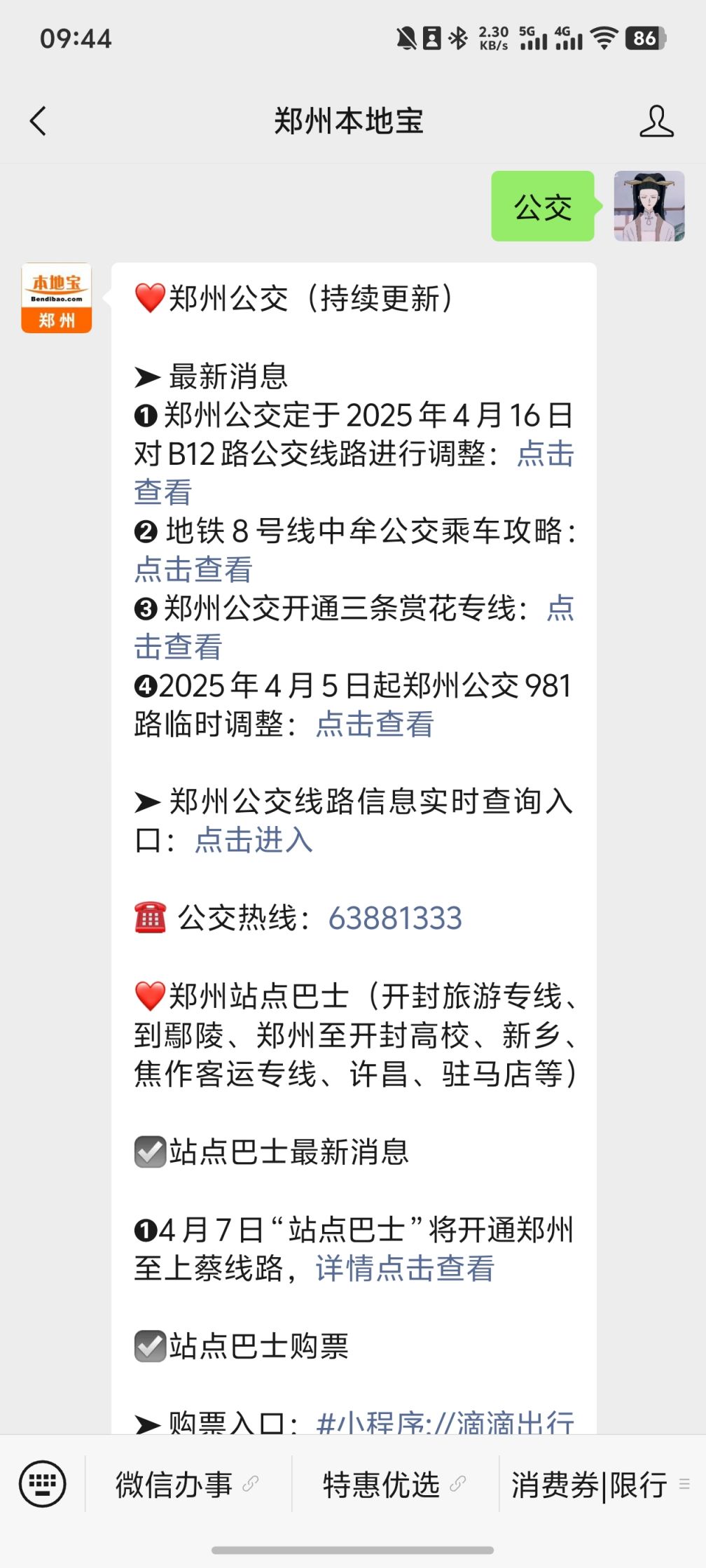Image resolution: width=706 pixels, height=1568 pixels.
Task: Tap 点击进入 for bus route query
Action: (254, 840)
